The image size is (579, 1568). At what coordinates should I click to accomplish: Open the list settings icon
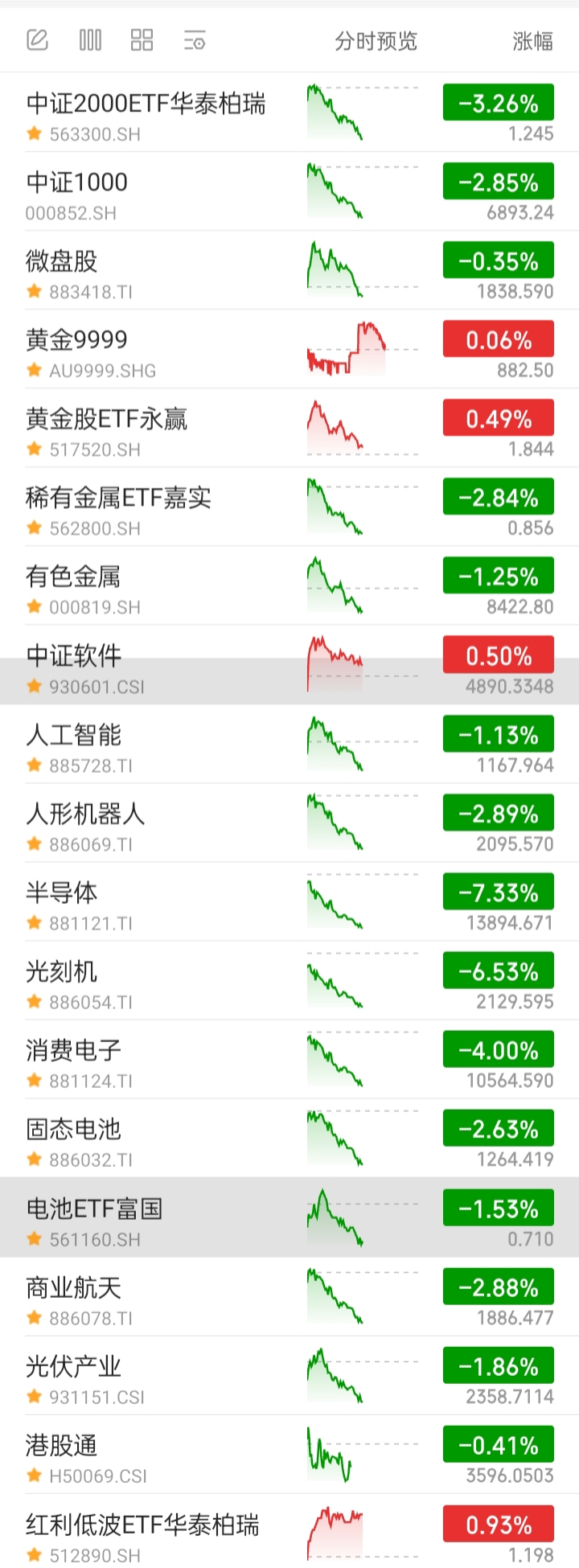195,39
